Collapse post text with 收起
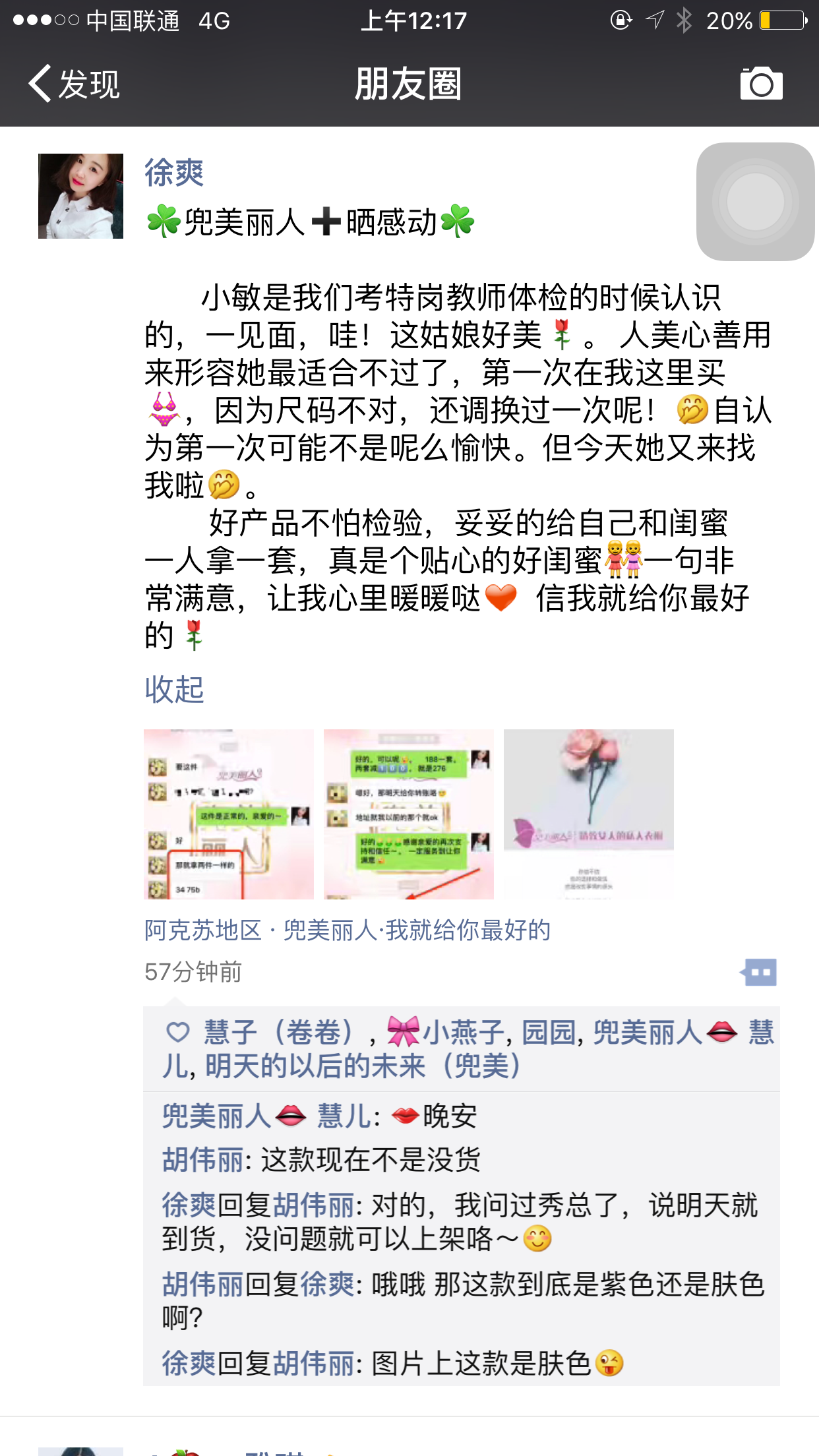This screenshot has width=819, height=1456. [x=174, y=690]
